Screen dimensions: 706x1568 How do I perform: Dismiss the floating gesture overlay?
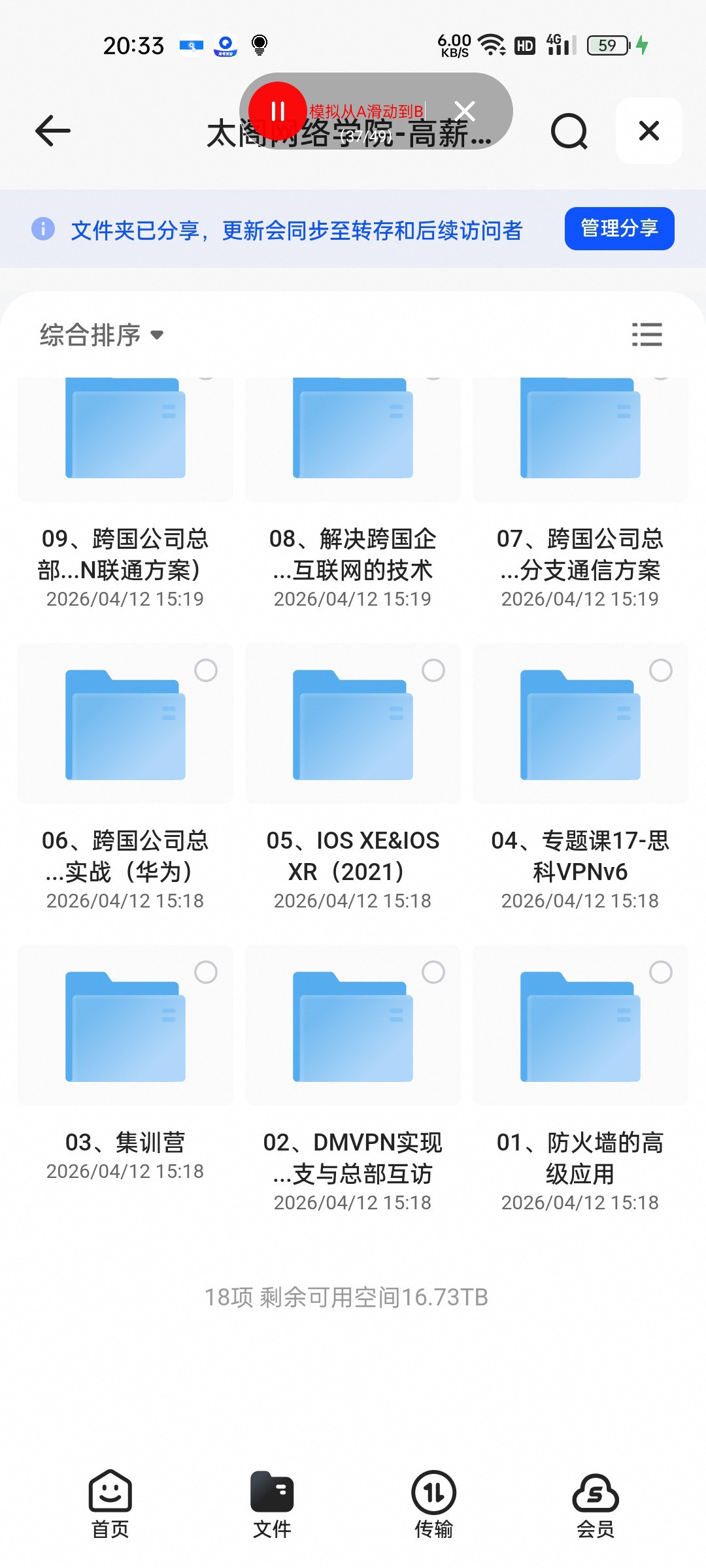pos(465,111)
